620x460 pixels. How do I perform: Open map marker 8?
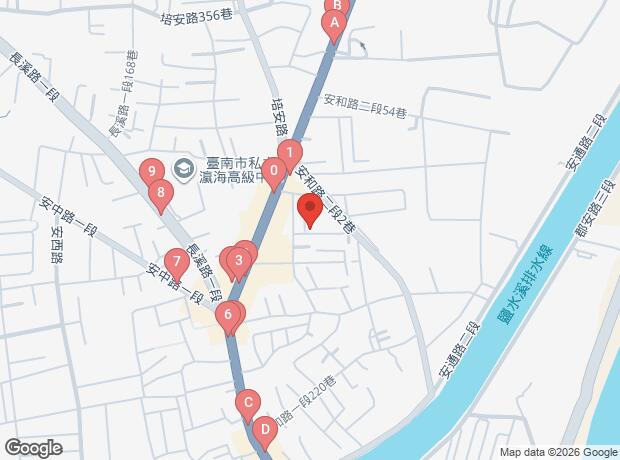(158, 192)
